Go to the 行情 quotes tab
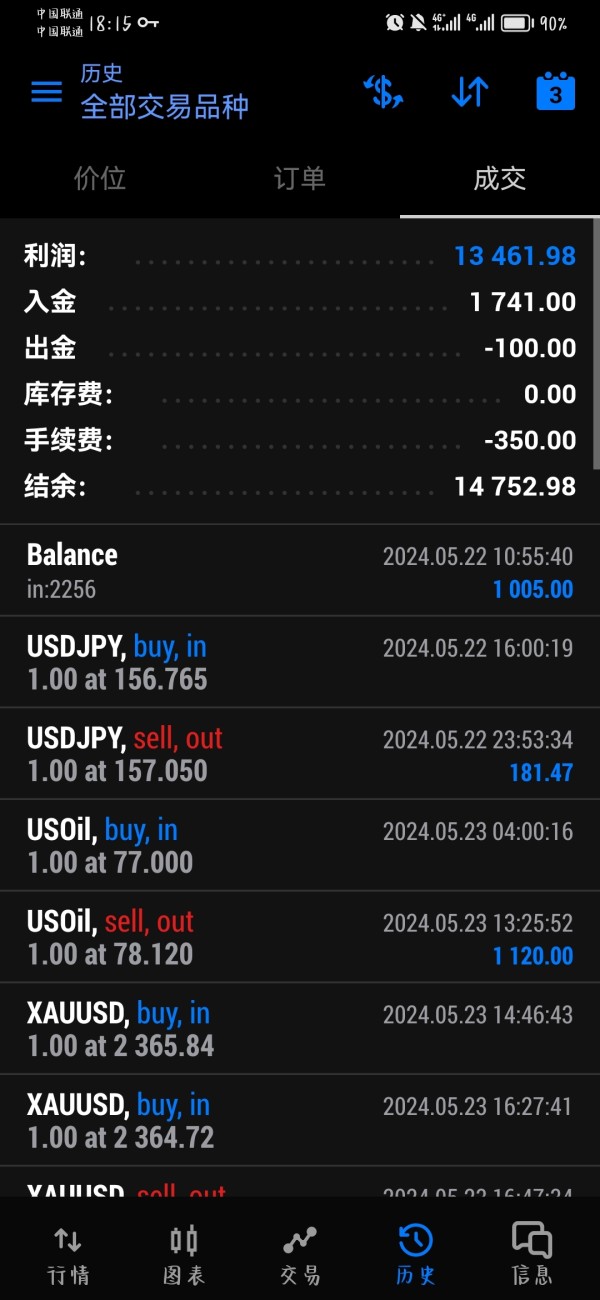Viewport: 600px width, 1300px height. (x=68, y=1255)
